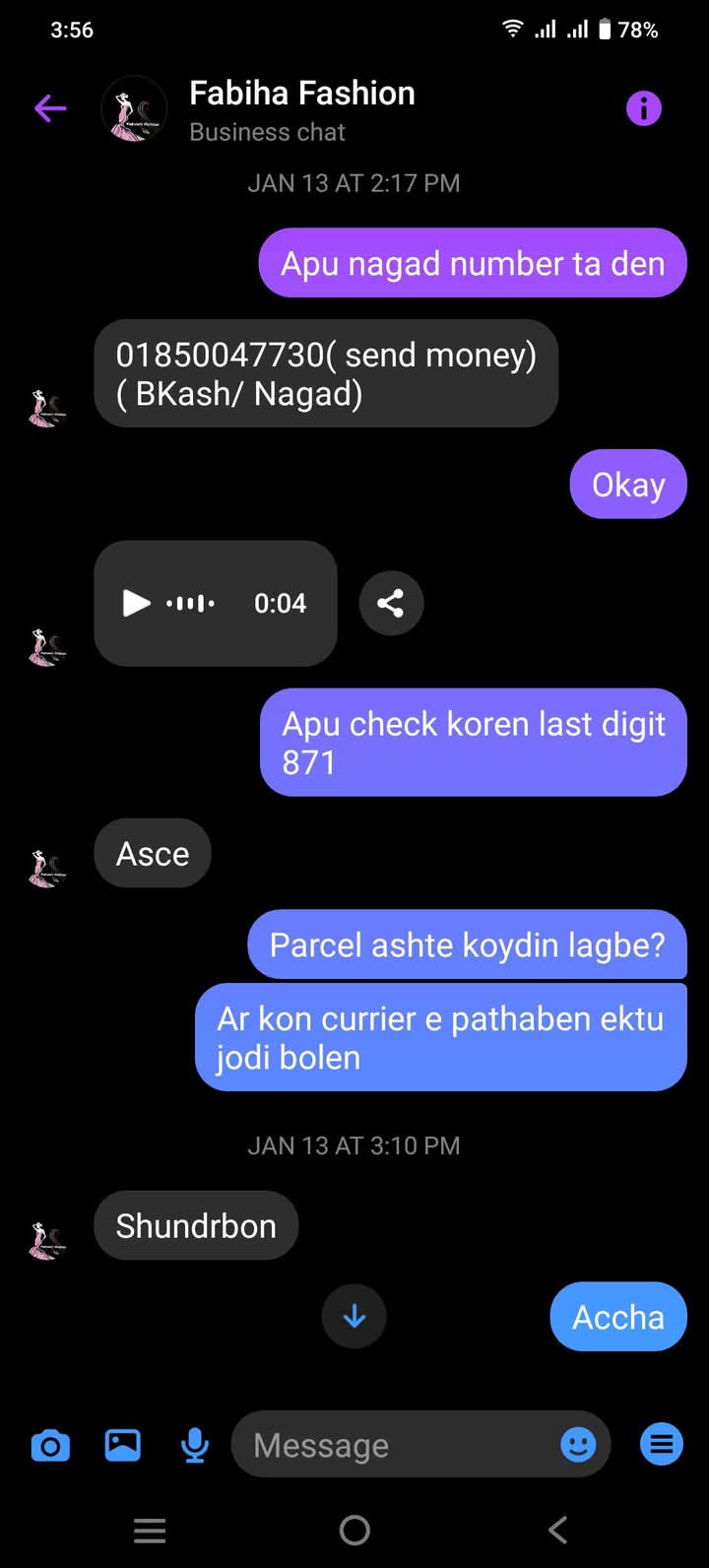This screenshot has height=1568, width=709.
Task: Open Fabiha Fashion chat info
Action: click(x=644, y=108)
